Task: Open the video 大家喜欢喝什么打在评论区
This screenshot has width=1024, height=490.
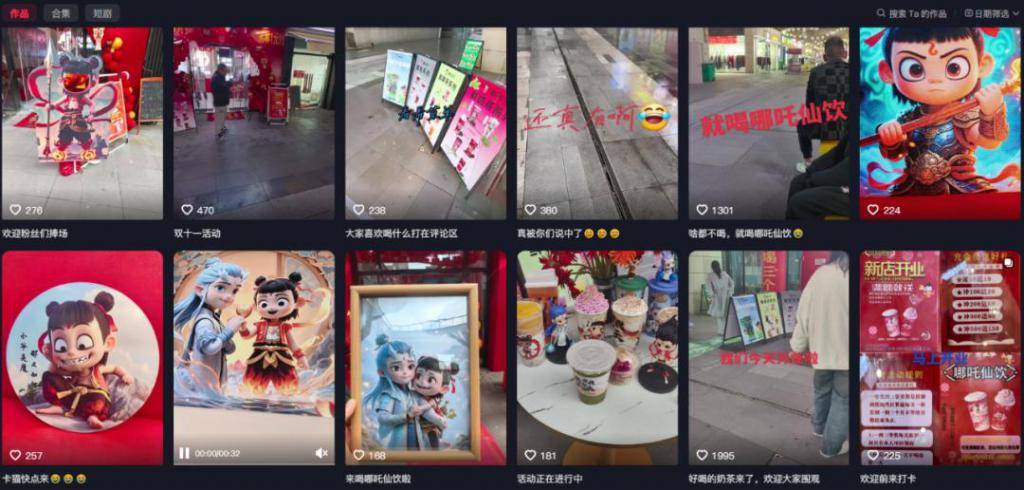Action: 426,120
